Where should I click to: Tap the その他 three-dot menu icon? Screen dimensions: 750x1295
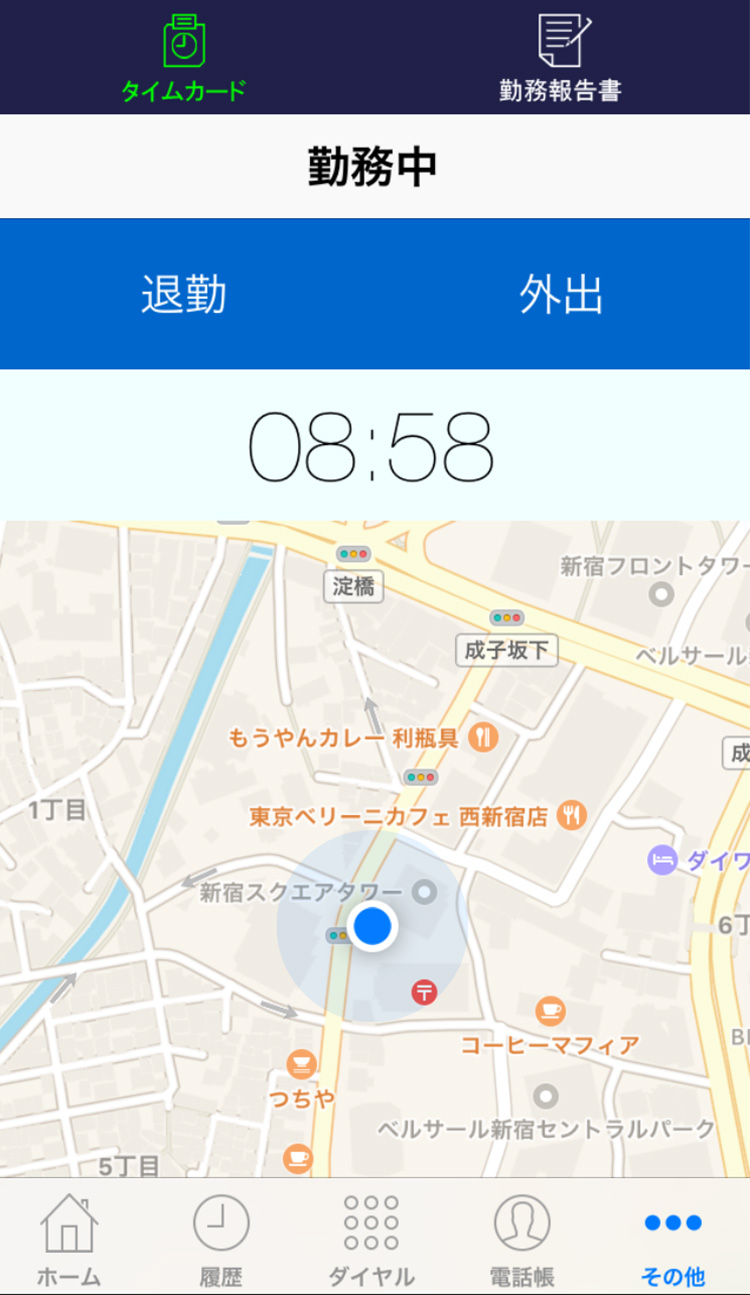(673, 1222)
